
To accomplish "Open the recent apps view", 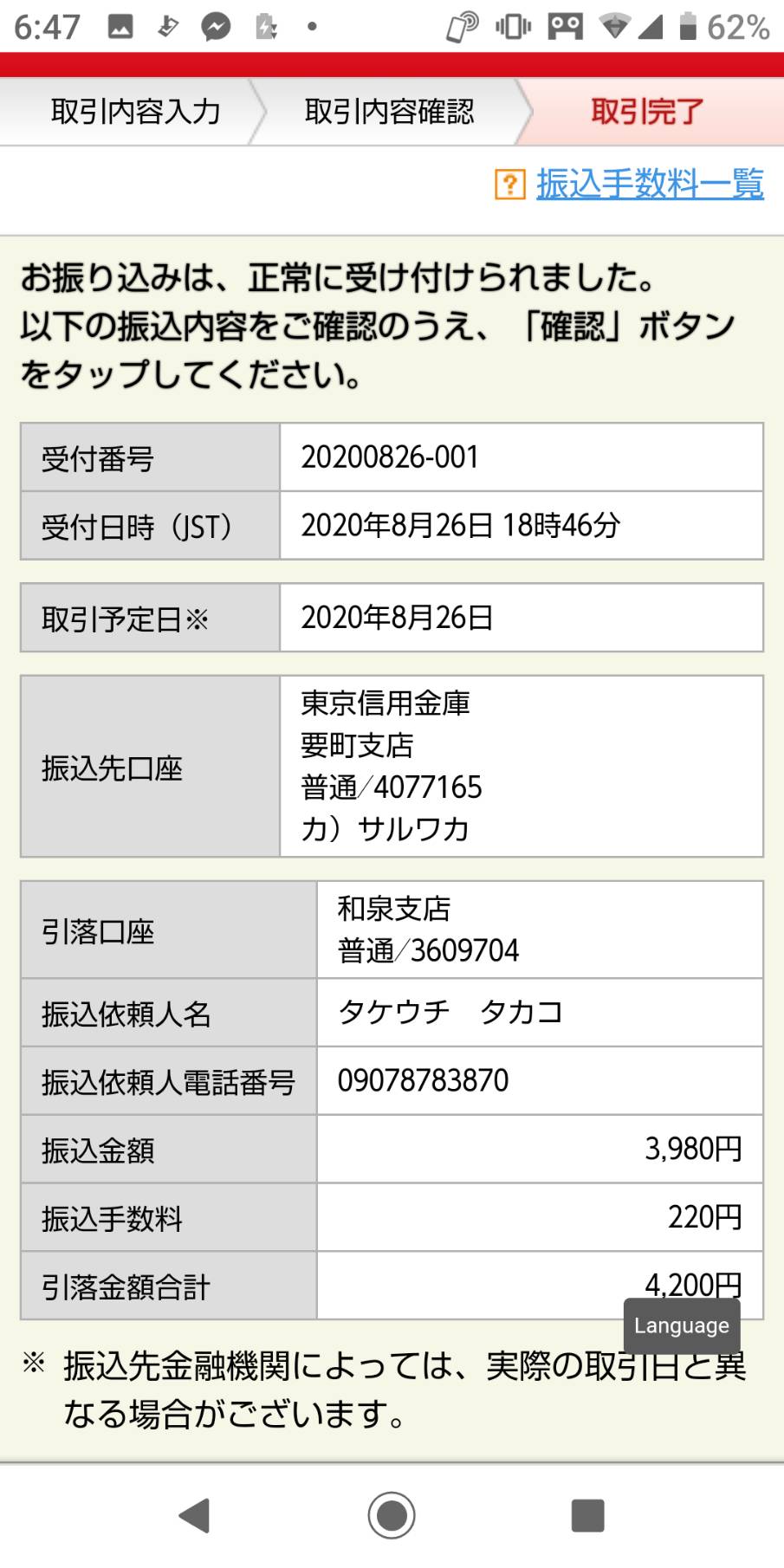I will 588,1515.
